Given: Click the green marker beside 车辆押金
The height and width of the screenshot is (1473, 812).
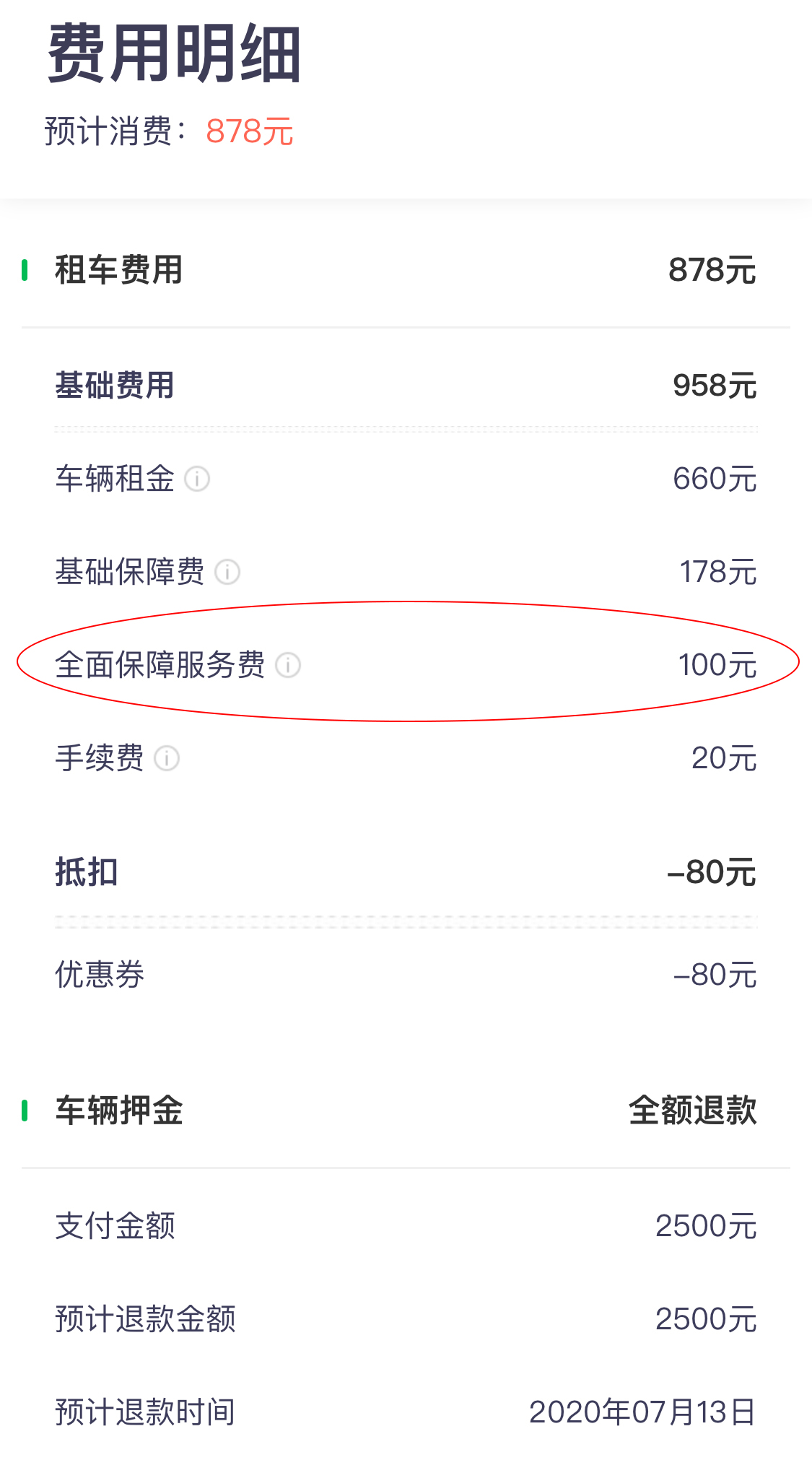Looking at the screenshot, I should (25, 1112).
